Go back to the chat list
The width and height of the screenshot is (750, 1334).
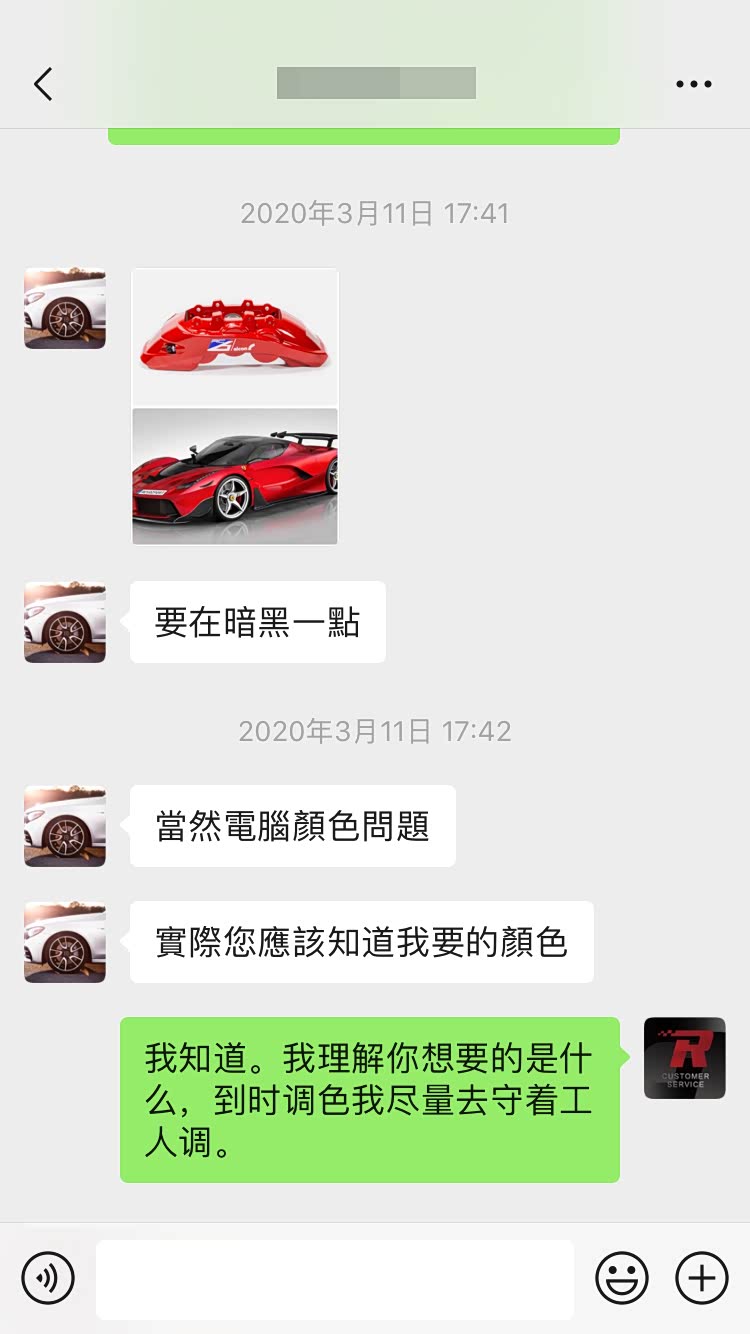[42, 84]
